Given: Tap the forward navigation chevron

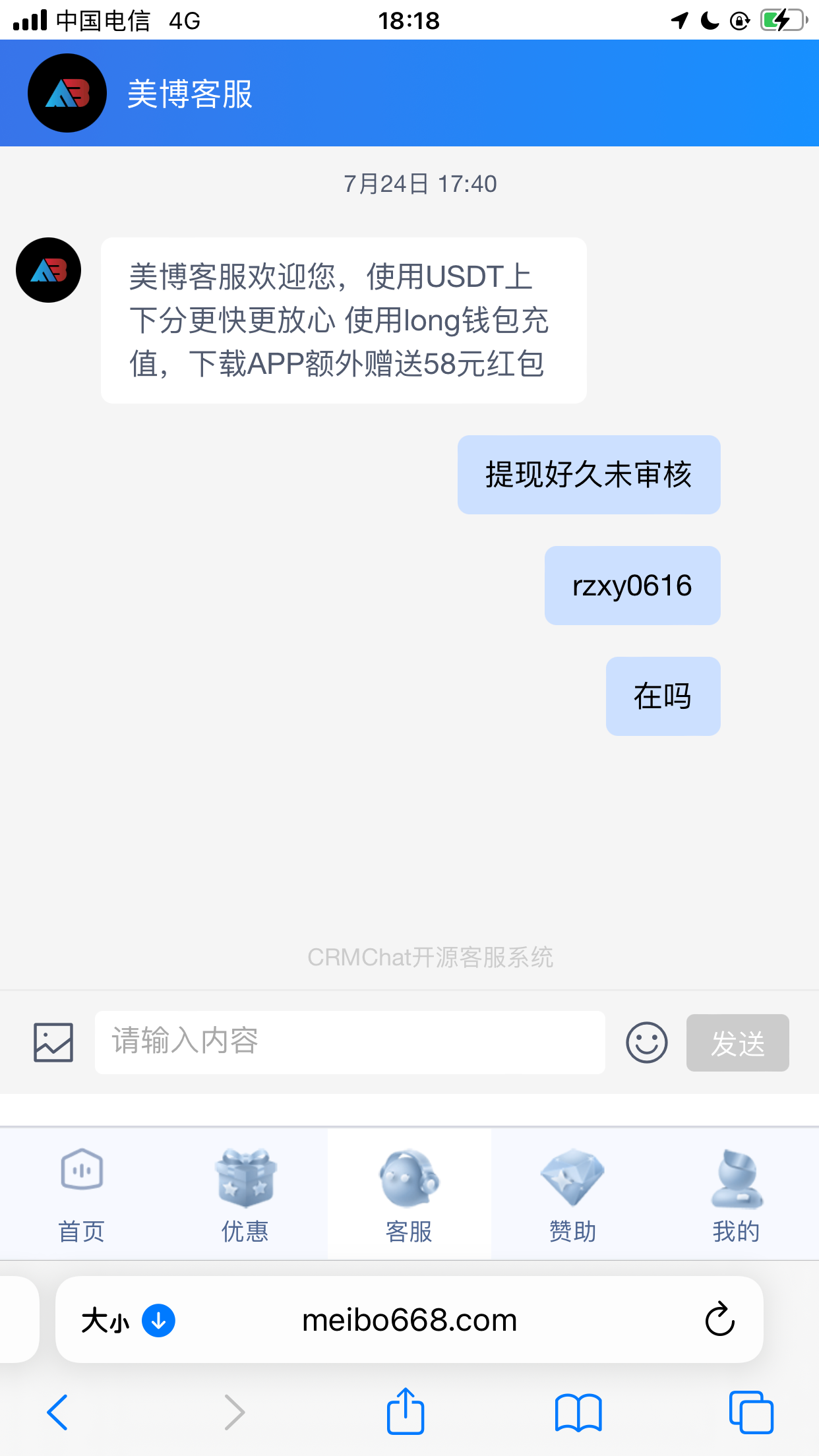Looking at the screenshot, I should tap(234, 1411).
